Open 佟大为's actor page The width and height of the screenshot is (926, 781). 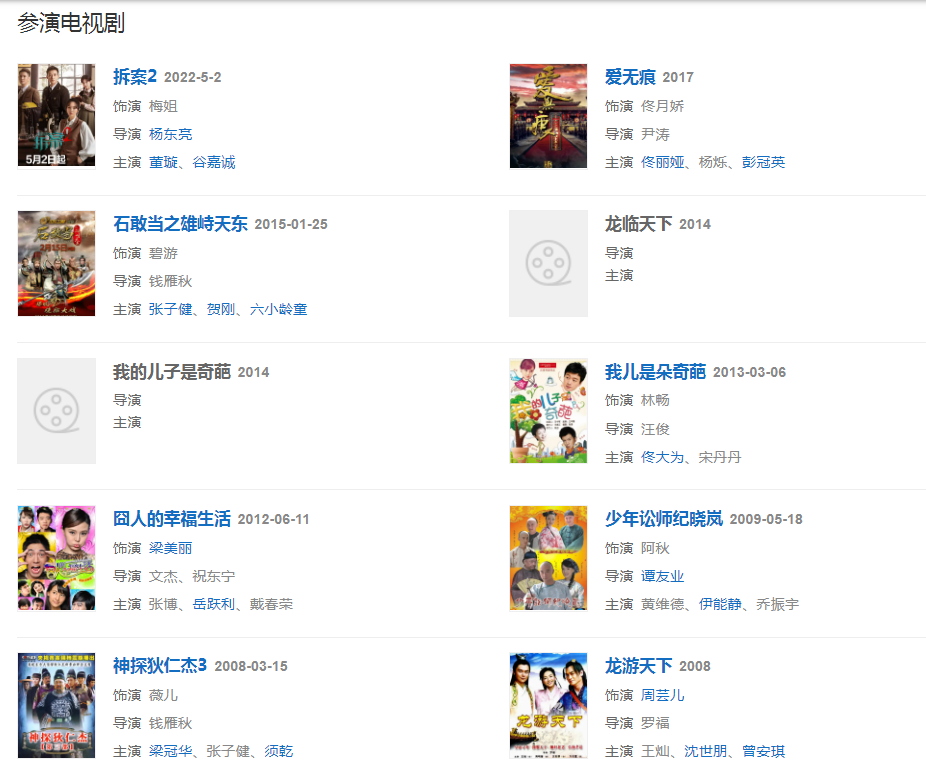coord(663,457)
